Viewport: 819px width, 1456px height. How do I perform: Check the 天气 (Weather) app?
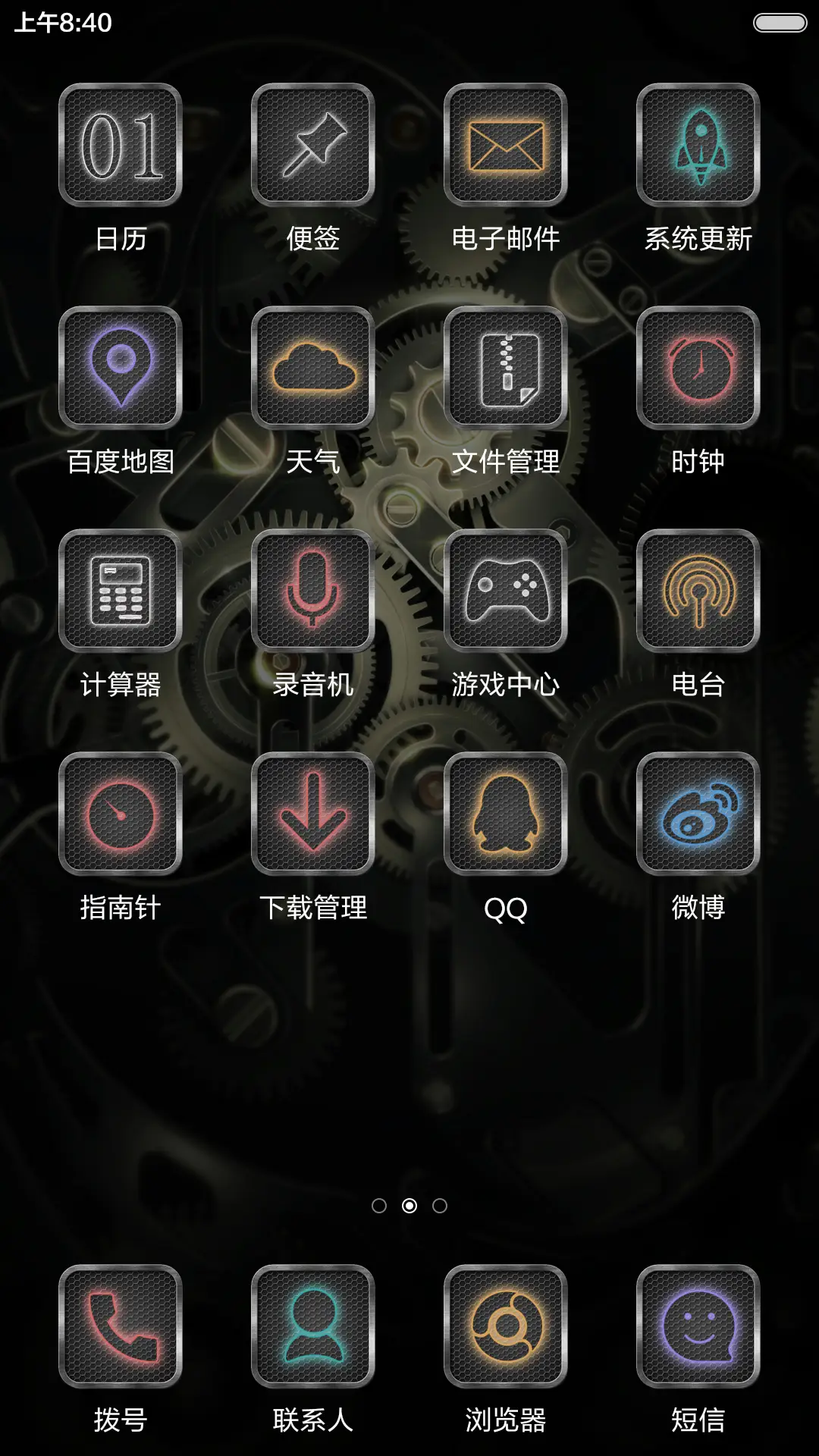[x=312, y=369]
